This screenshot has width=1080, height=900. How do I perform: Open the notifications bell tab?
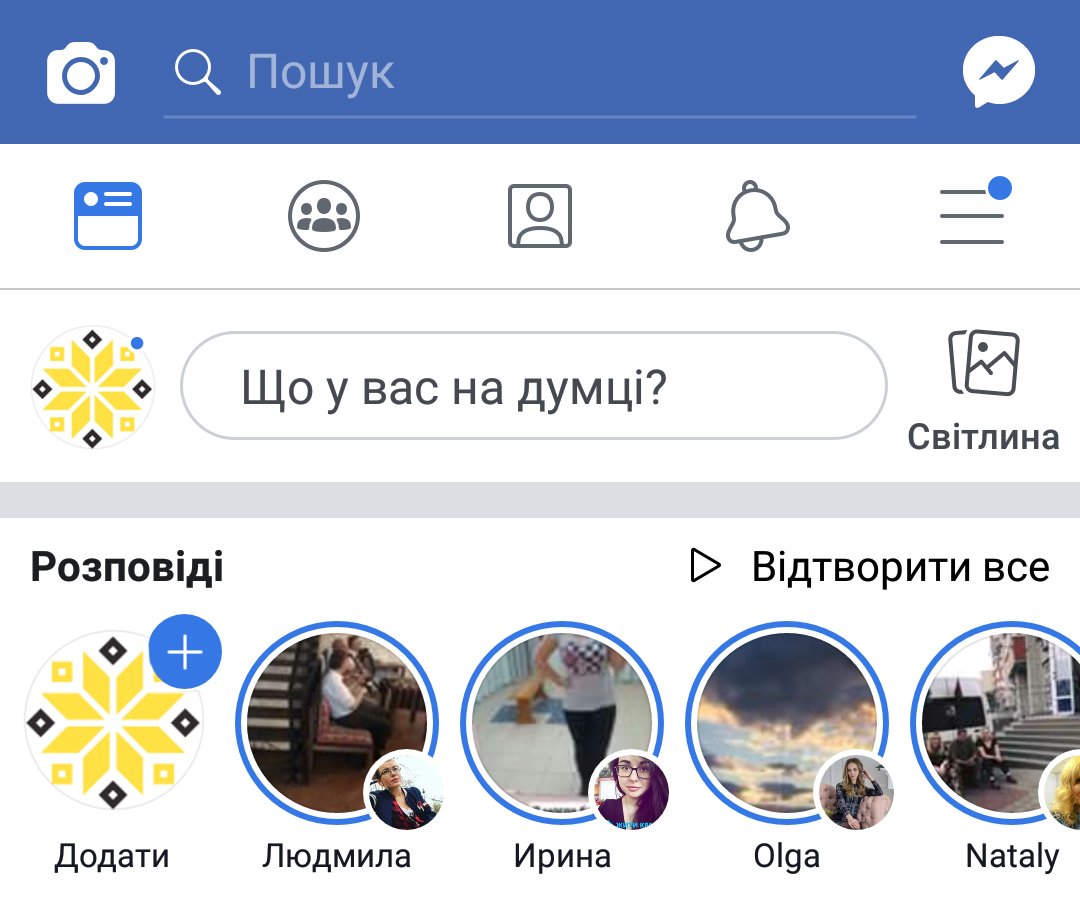coord(757,216)
